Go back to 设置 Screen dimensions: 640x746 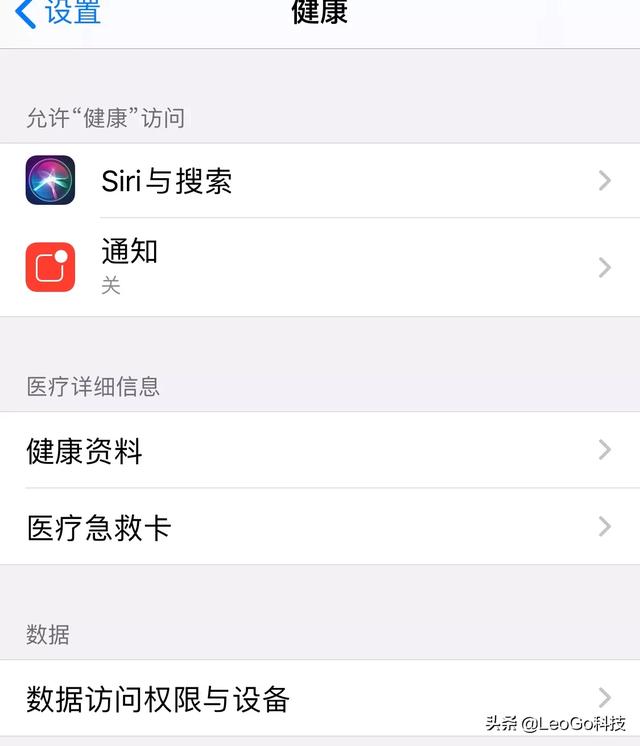click(x=58, y=13)
